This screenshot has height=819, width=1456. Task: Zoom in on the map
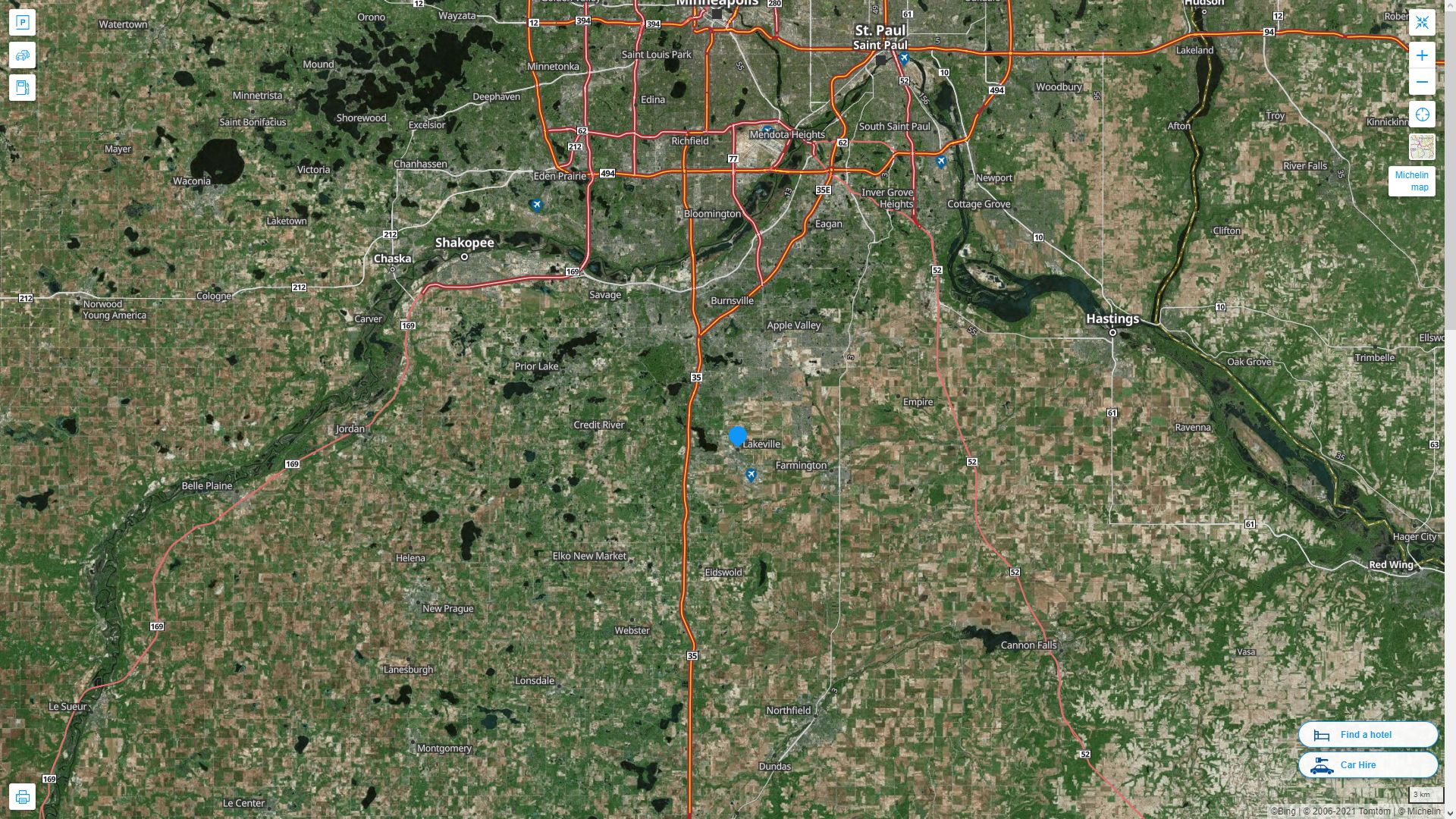point(1422,55)
